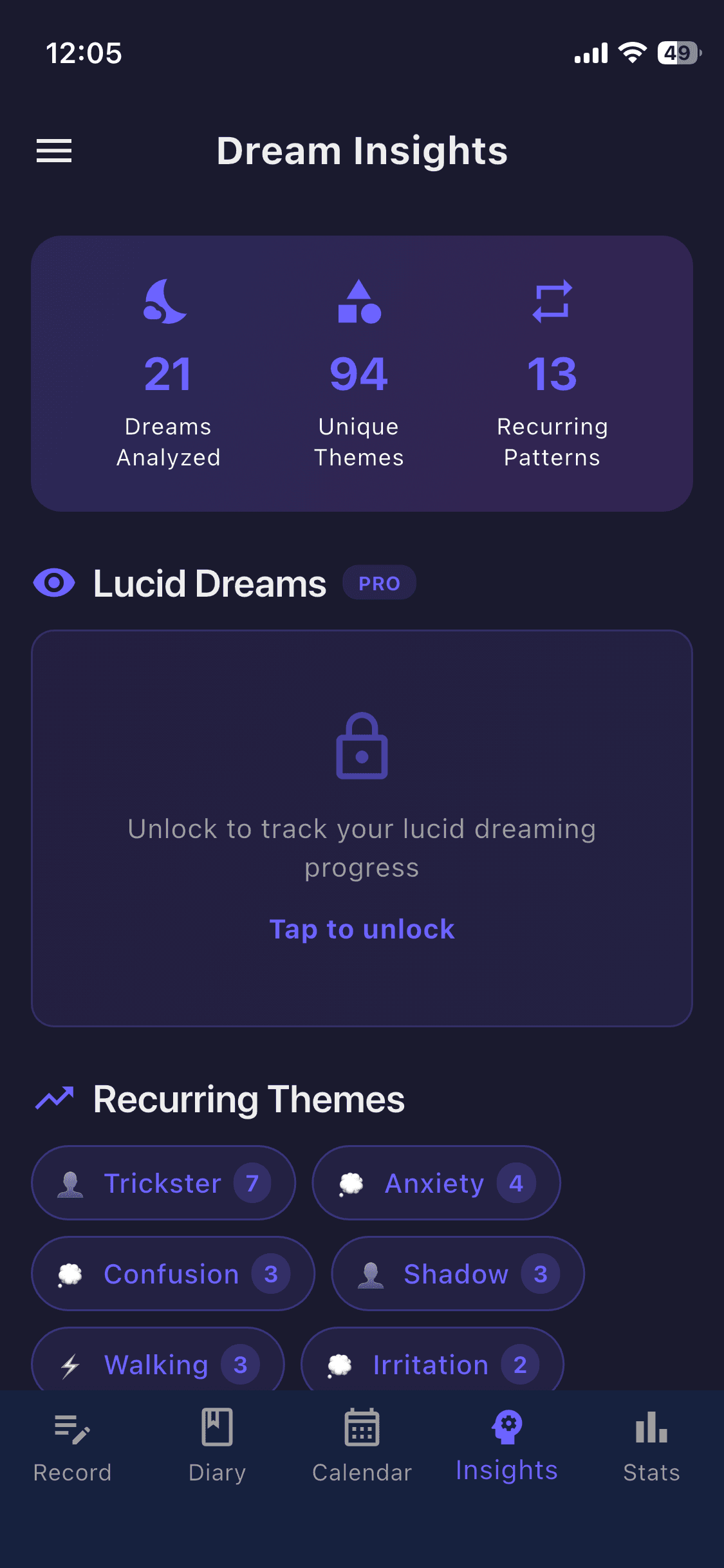Tap to unlock lucid dreaming tracking
This screenshot has height=1568, width=724.
[362, 929]
